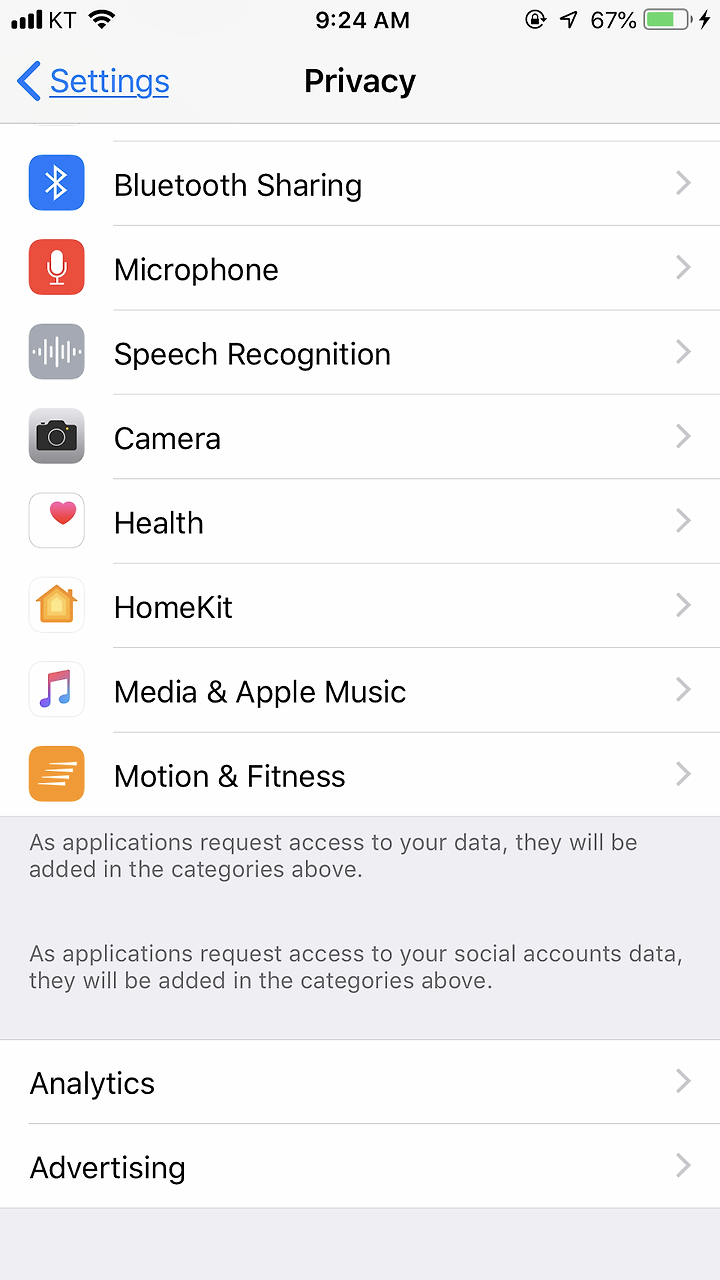Screen dimensions: 720x1280
Task: Open Camera privacy permissions
Action: (x=360, y=437)
